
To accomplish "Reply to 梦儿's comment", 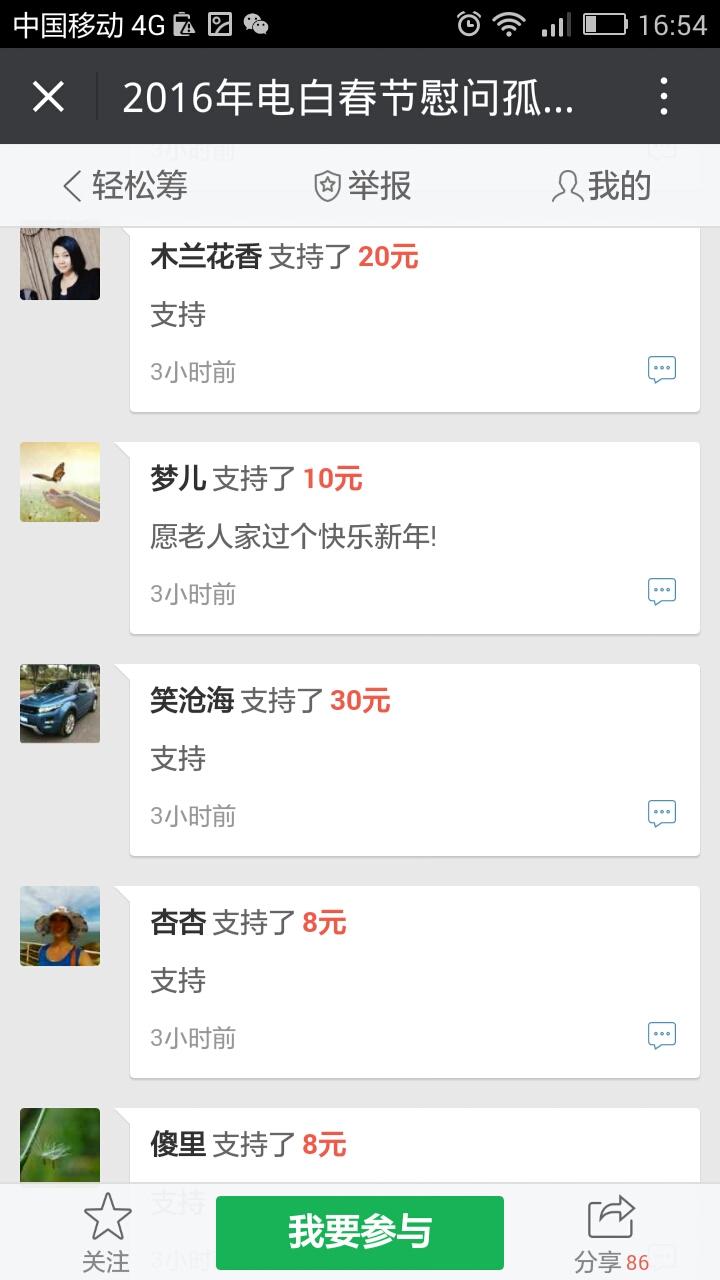I will [662, 592].
